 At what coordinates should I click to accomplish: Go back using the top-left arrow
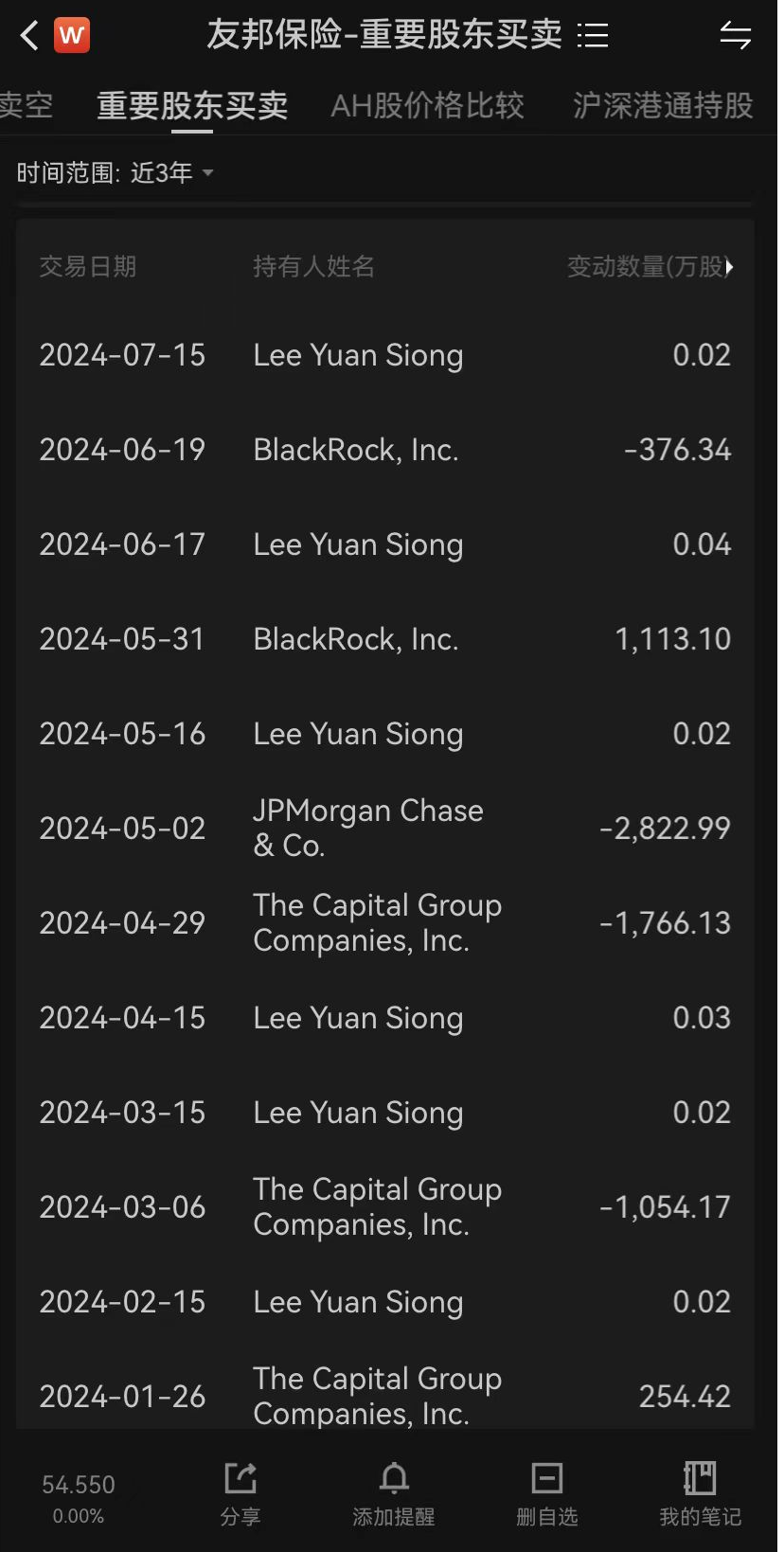(x=29, y=36)
